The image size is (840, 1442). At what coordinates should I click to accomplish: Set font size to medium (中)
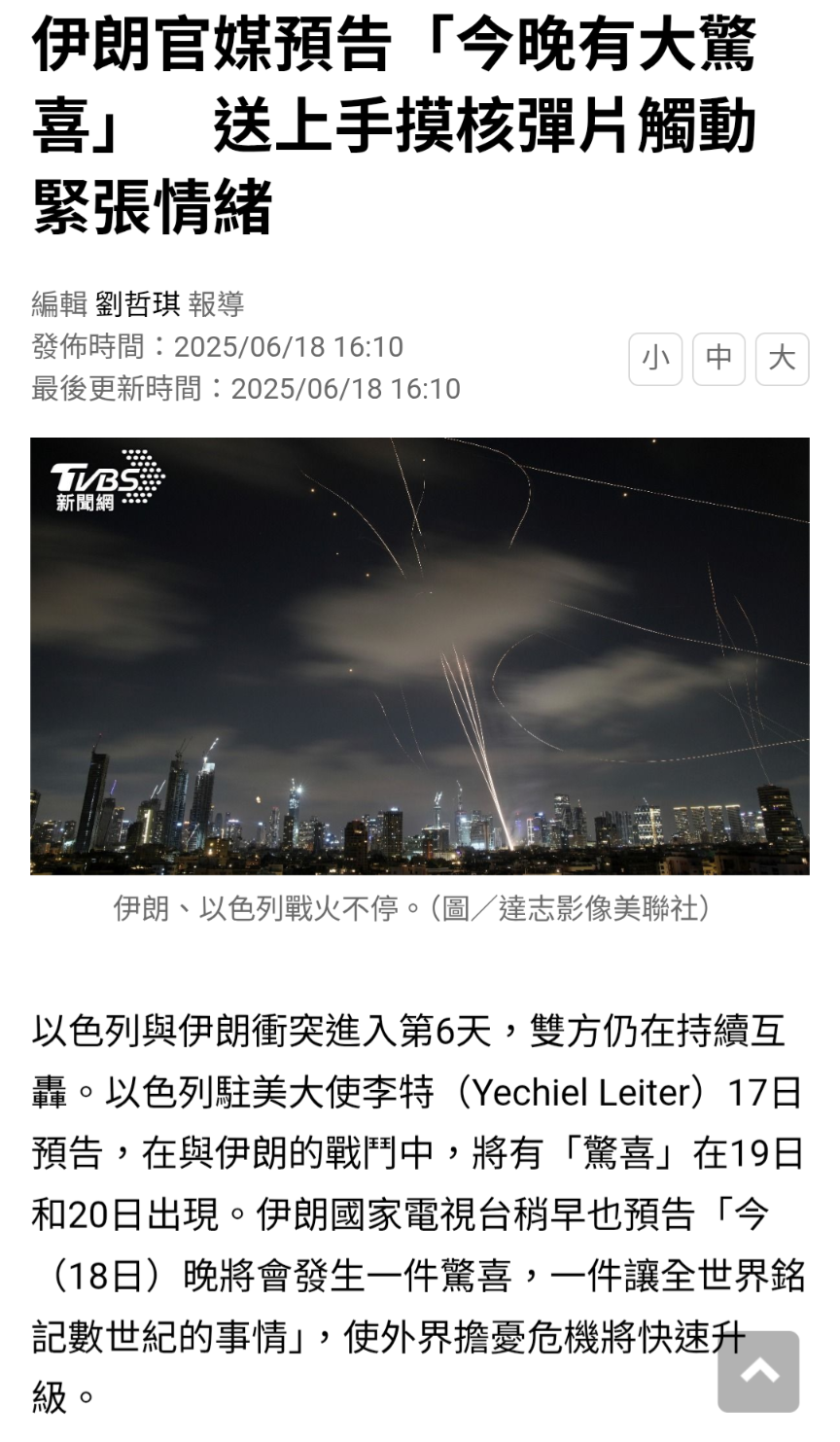pyautogui.click(x=718, y=359)
